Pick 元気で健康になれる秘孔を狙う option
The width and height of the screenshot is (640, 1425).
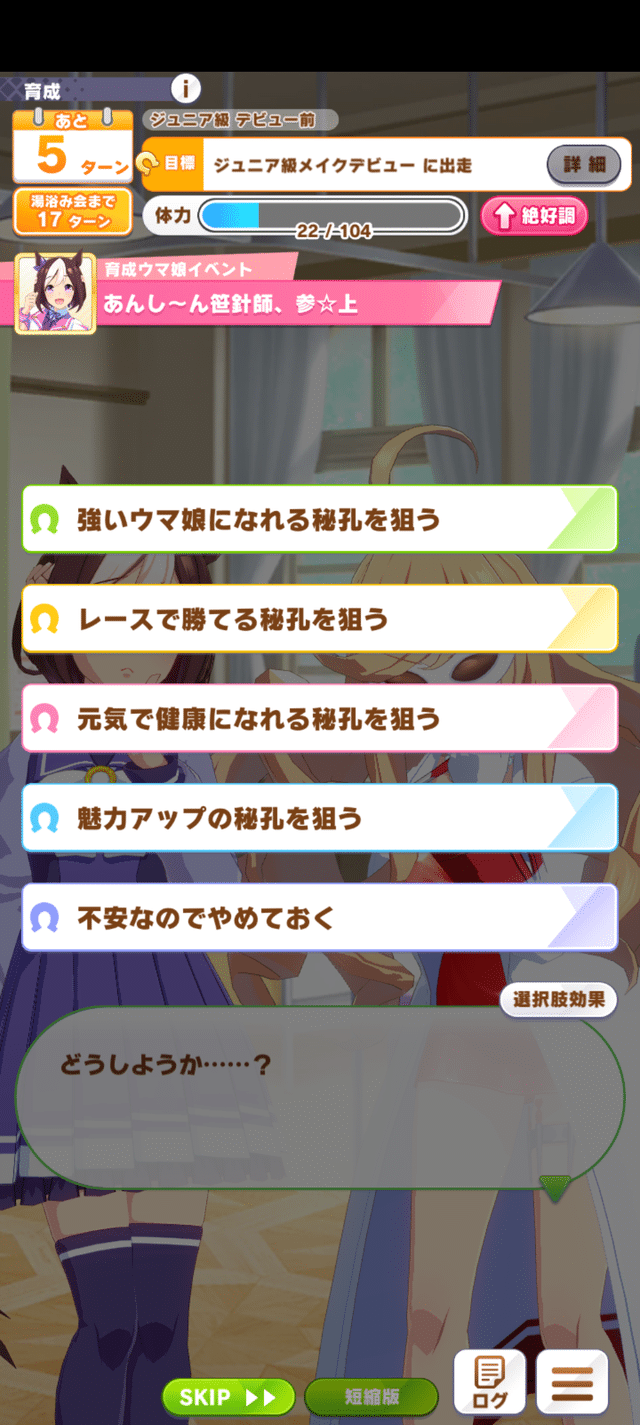click(x=320, y=718)
